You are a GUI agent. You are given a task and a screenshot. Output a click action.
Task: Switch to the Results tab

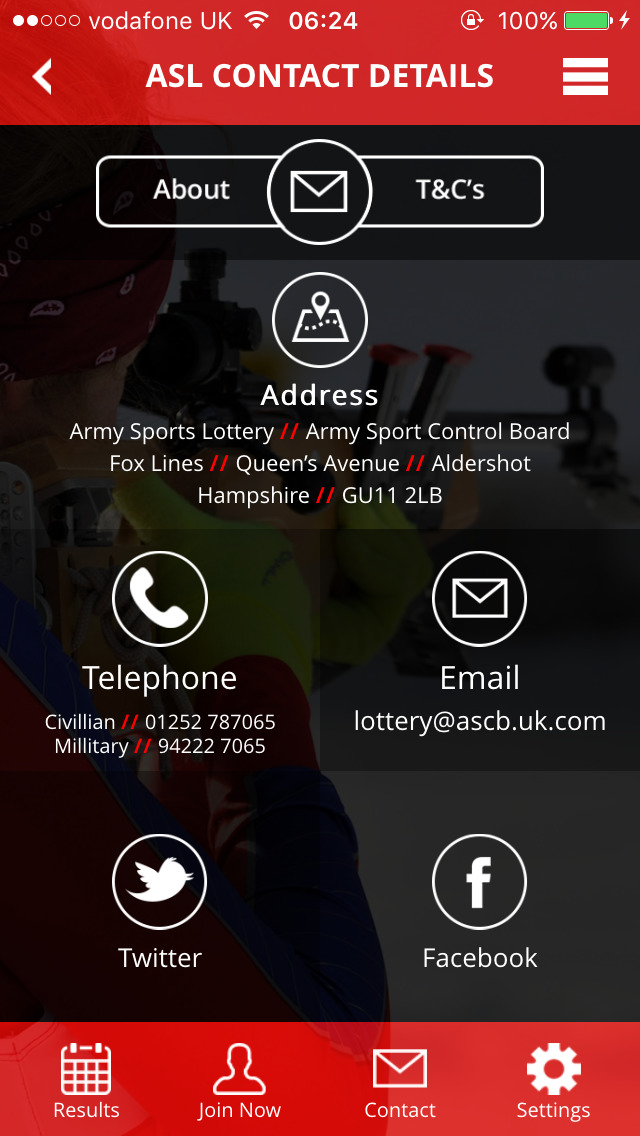coord(86,1081)
